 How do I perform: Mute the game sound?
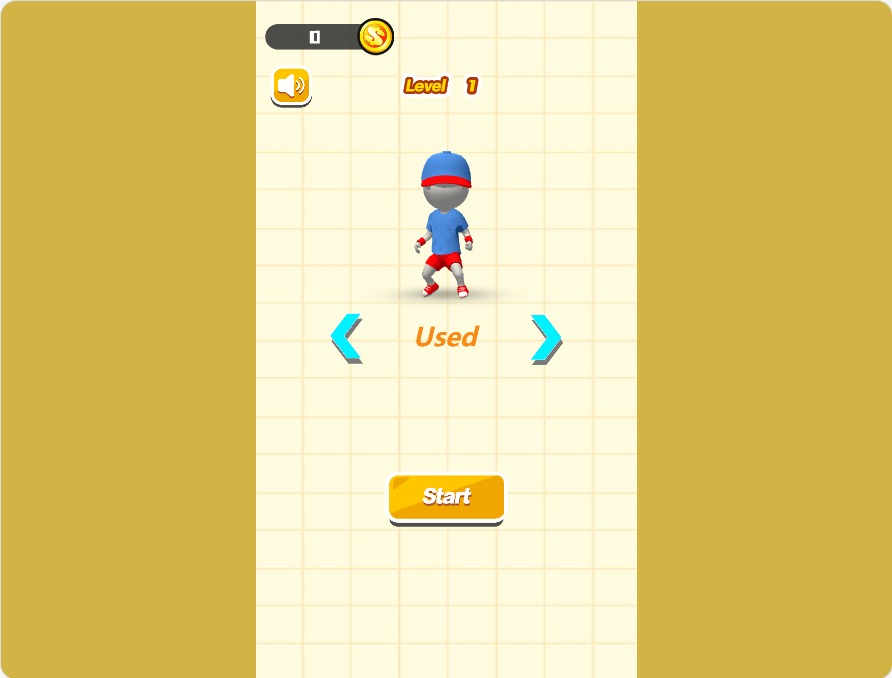(x=291, y=86)
